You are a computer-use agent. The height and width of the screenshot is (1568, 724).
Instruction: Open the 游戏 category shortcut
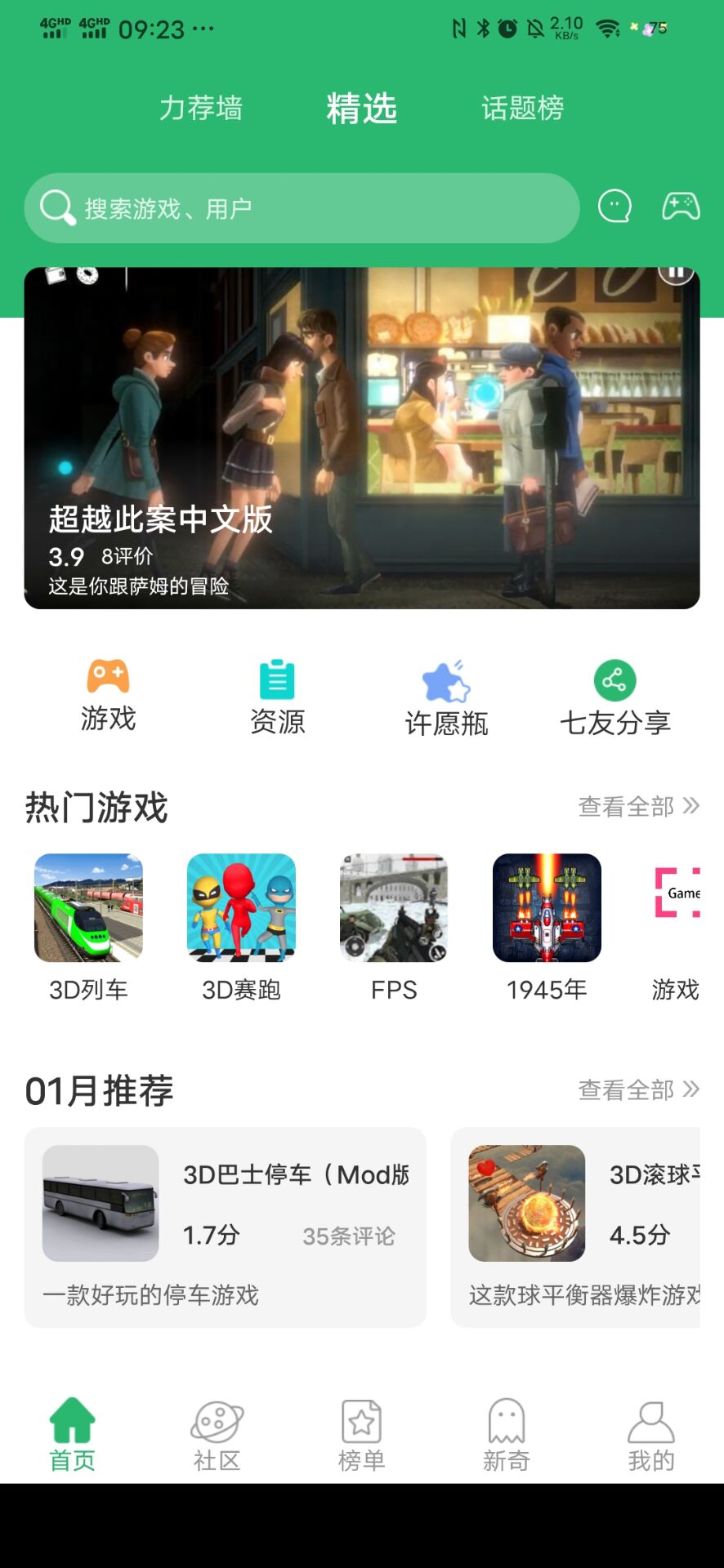[108, 695]
